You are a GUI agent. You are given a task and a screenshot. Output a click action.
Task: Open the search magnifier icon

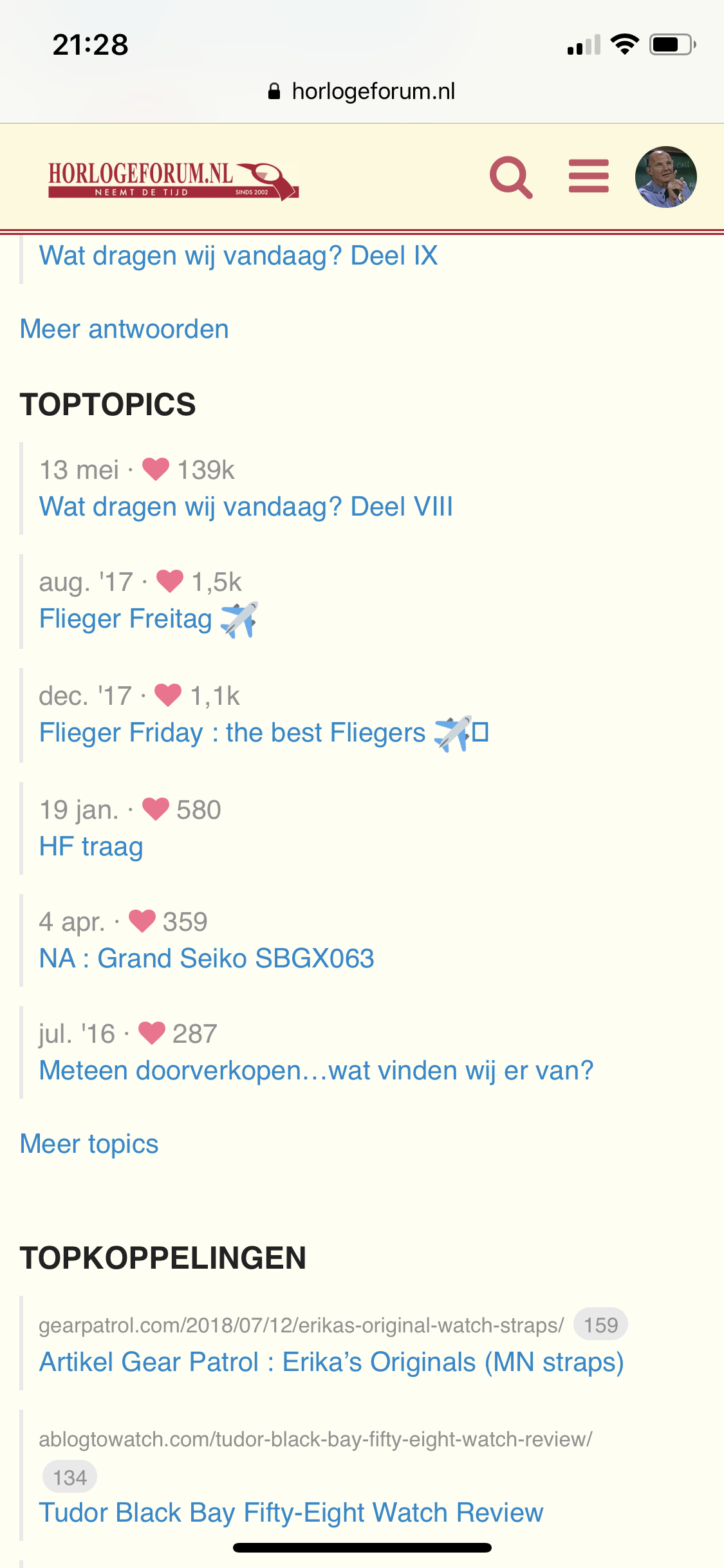click(x=511, y=177)
